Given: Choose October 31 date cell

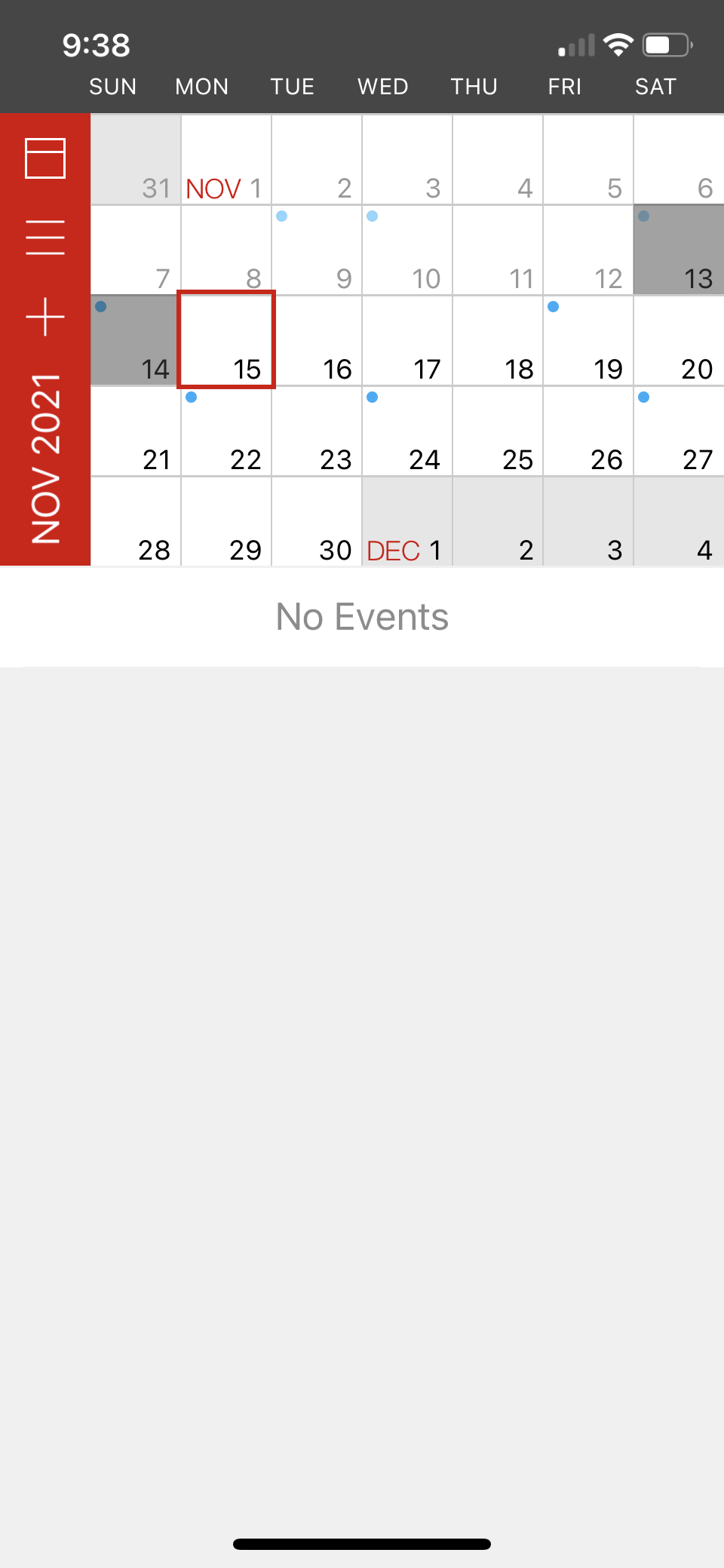Looking at the screenshot, I should 136,160.
